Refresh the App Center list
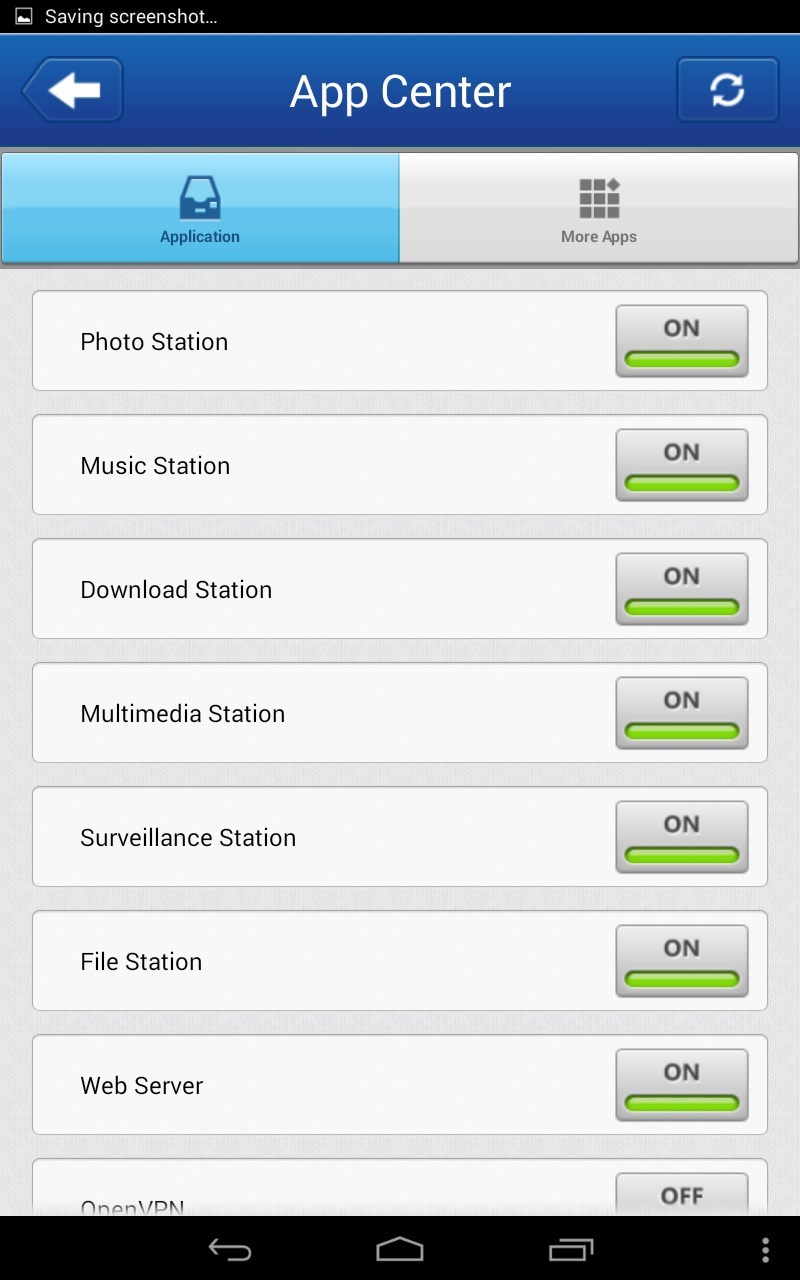 [727, 90]
